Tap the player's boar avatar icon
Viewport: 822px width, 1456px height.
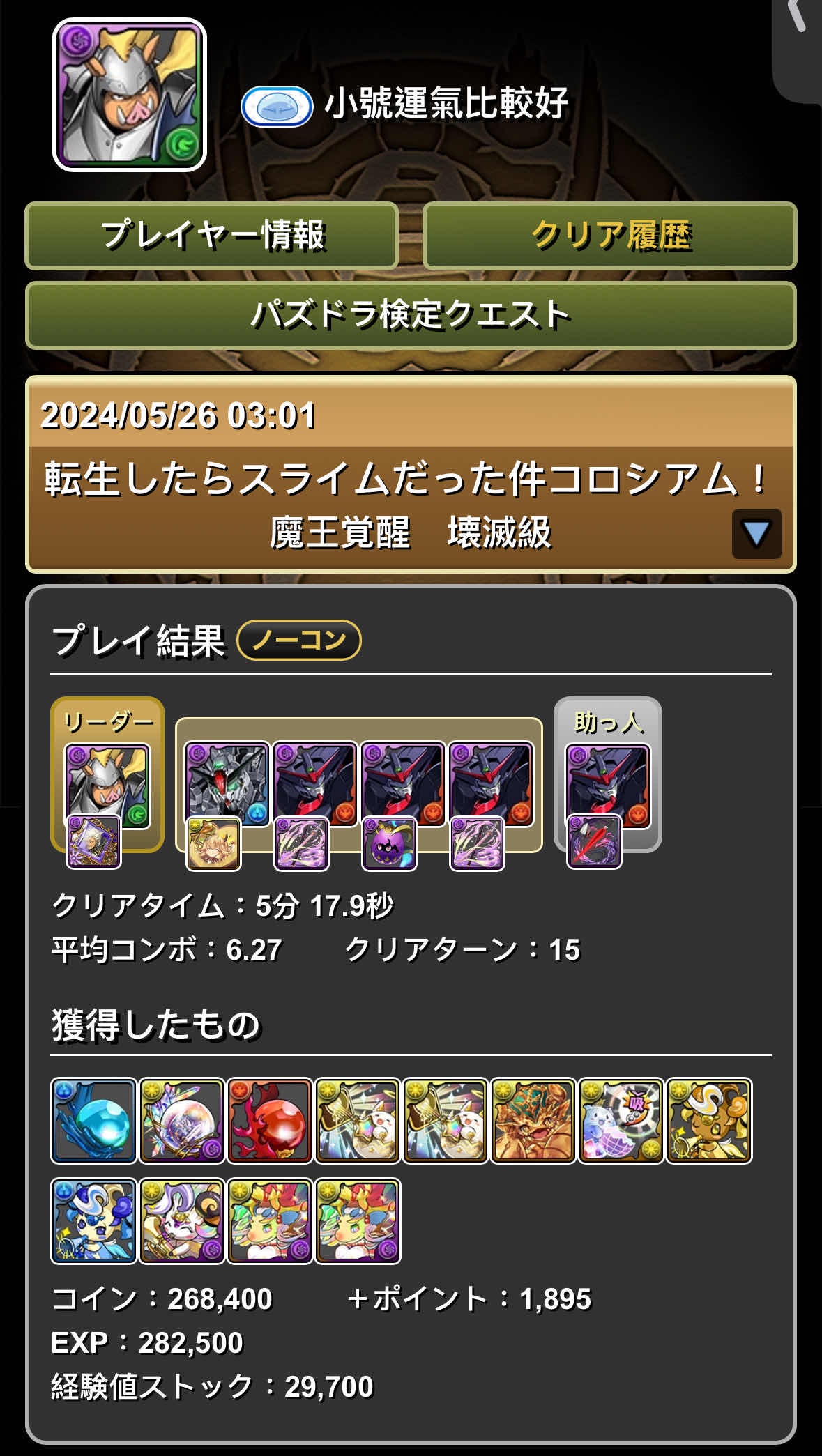[x=130, y=95]
